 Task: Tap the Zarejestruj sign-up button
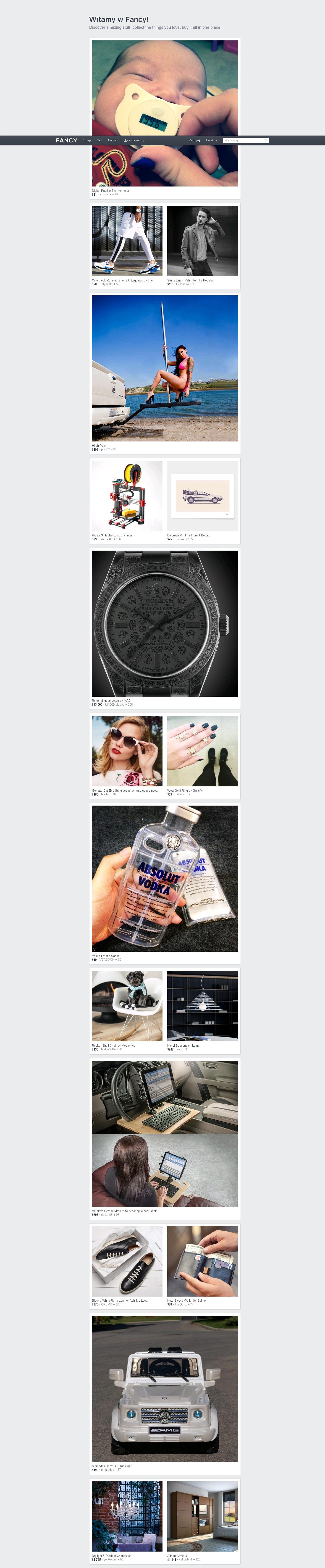134,140
